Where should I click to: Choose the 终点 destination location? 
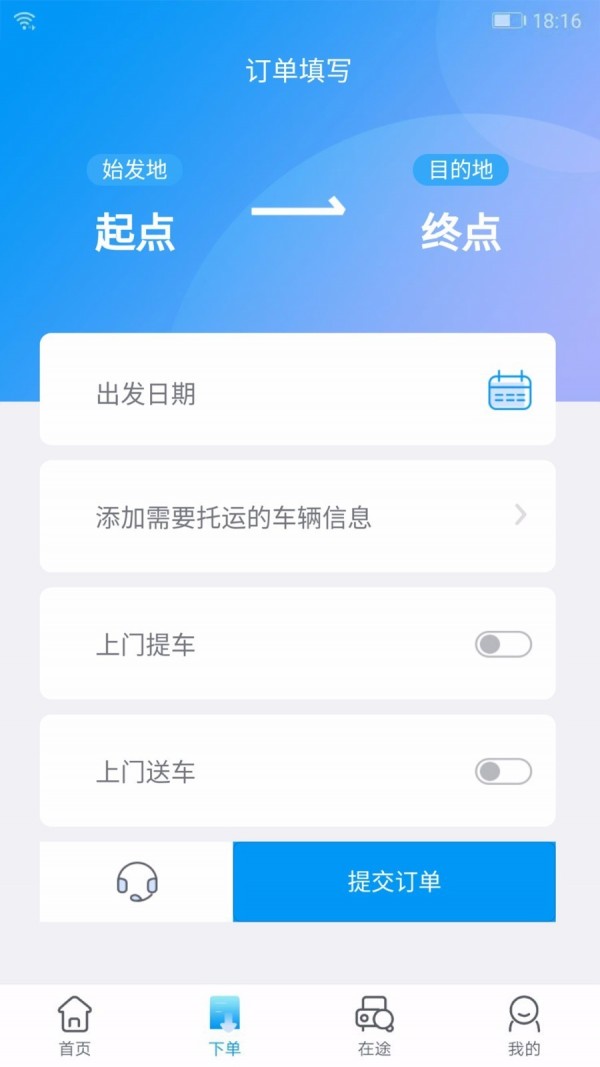point(461,232)
